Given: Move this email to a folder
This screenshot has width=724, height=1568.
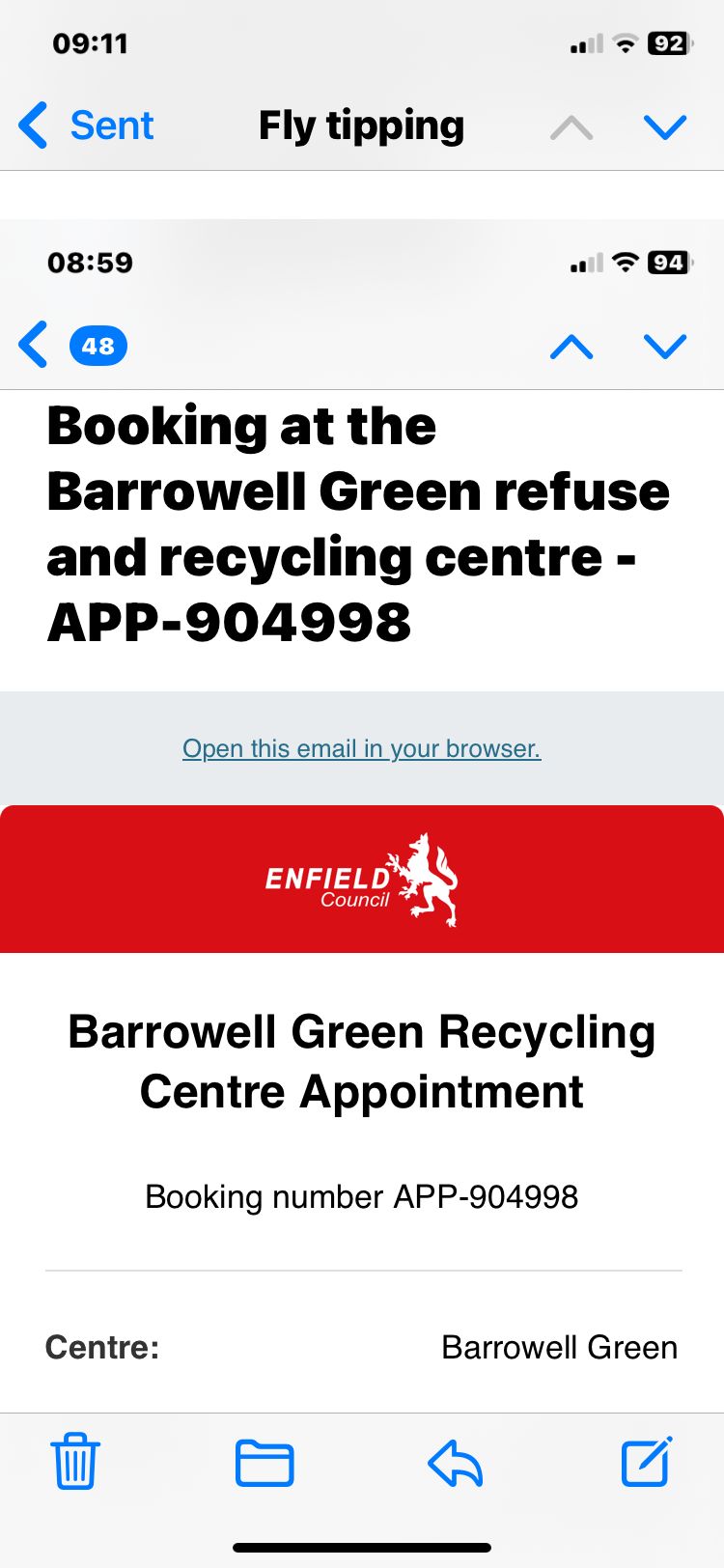Looking at the screenshot, I should pos(265,1462).
